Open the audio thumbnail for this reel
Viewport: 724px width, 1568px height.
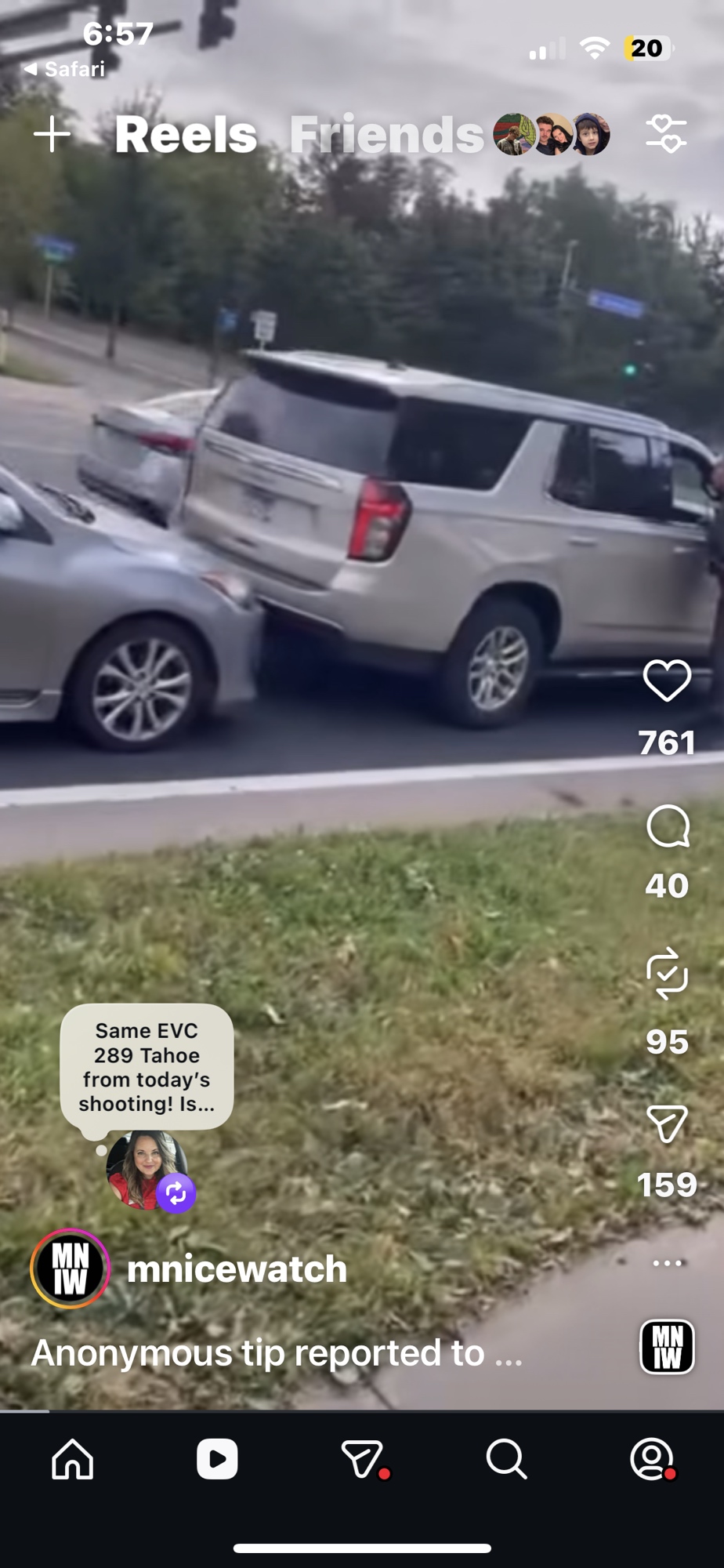[667, 1347]
